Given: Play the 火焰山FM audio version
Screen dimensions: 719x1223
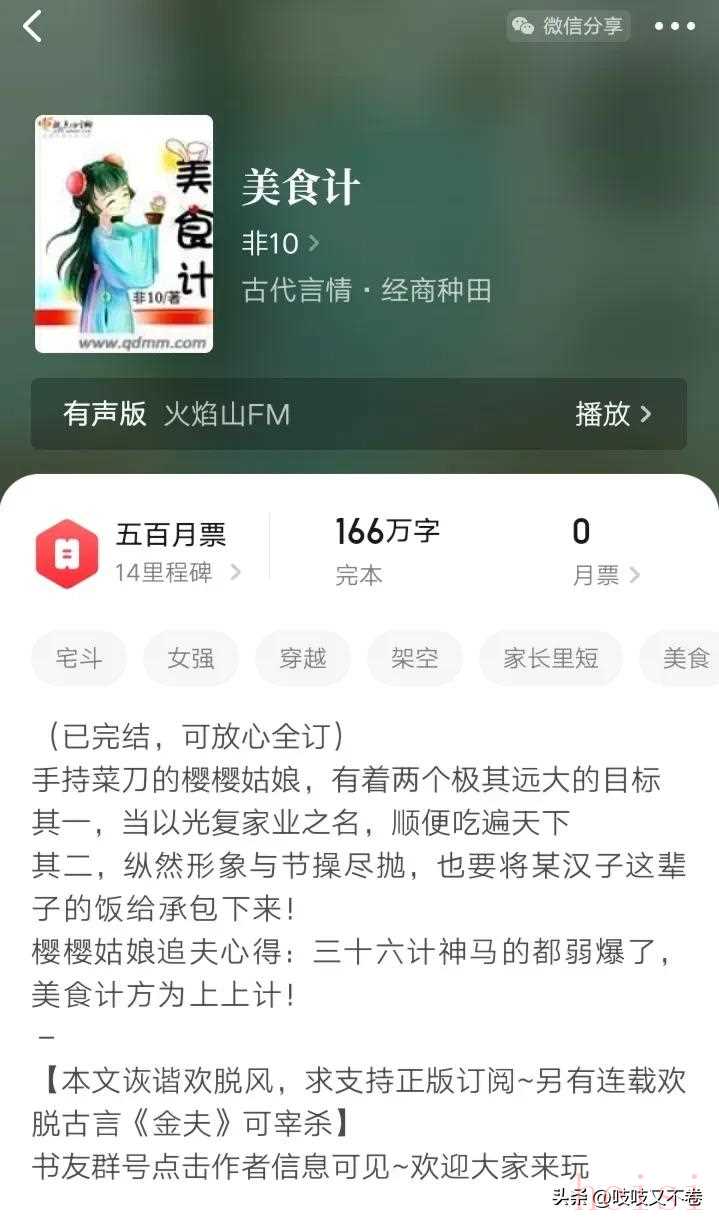Looking at the screenshot, I should [x=613, y=414].
